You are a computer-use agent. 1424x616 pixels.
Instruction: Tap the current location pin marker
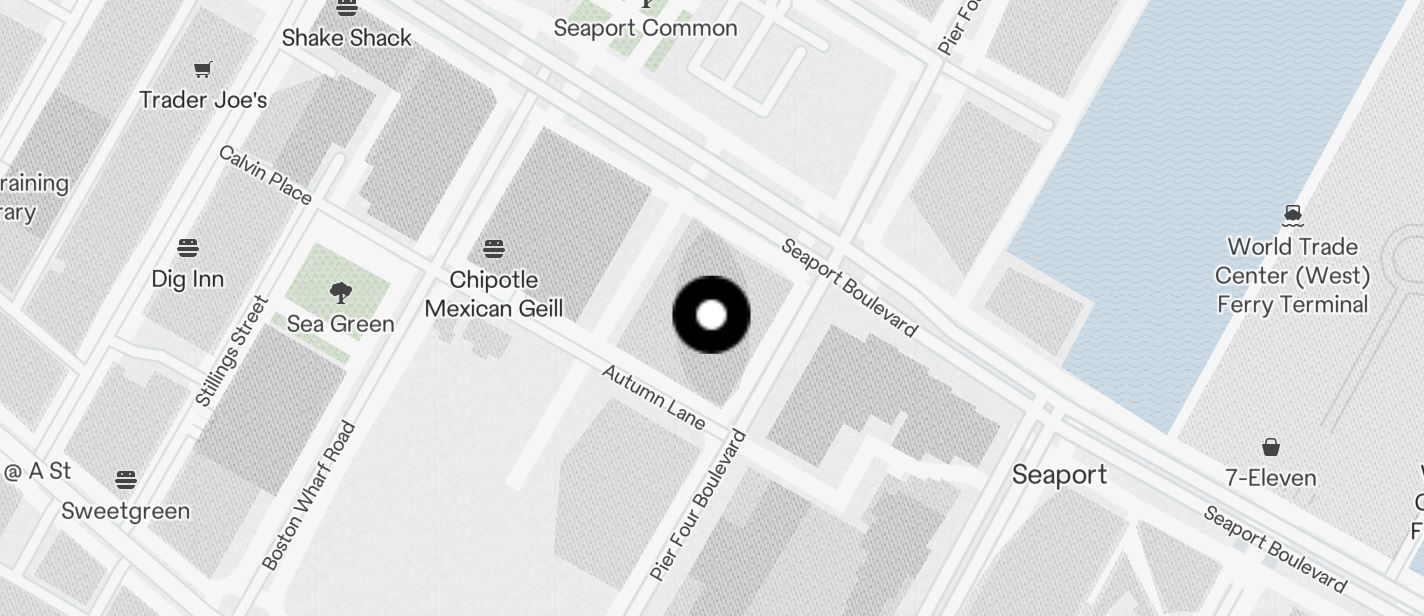click(x=711, y=315)
